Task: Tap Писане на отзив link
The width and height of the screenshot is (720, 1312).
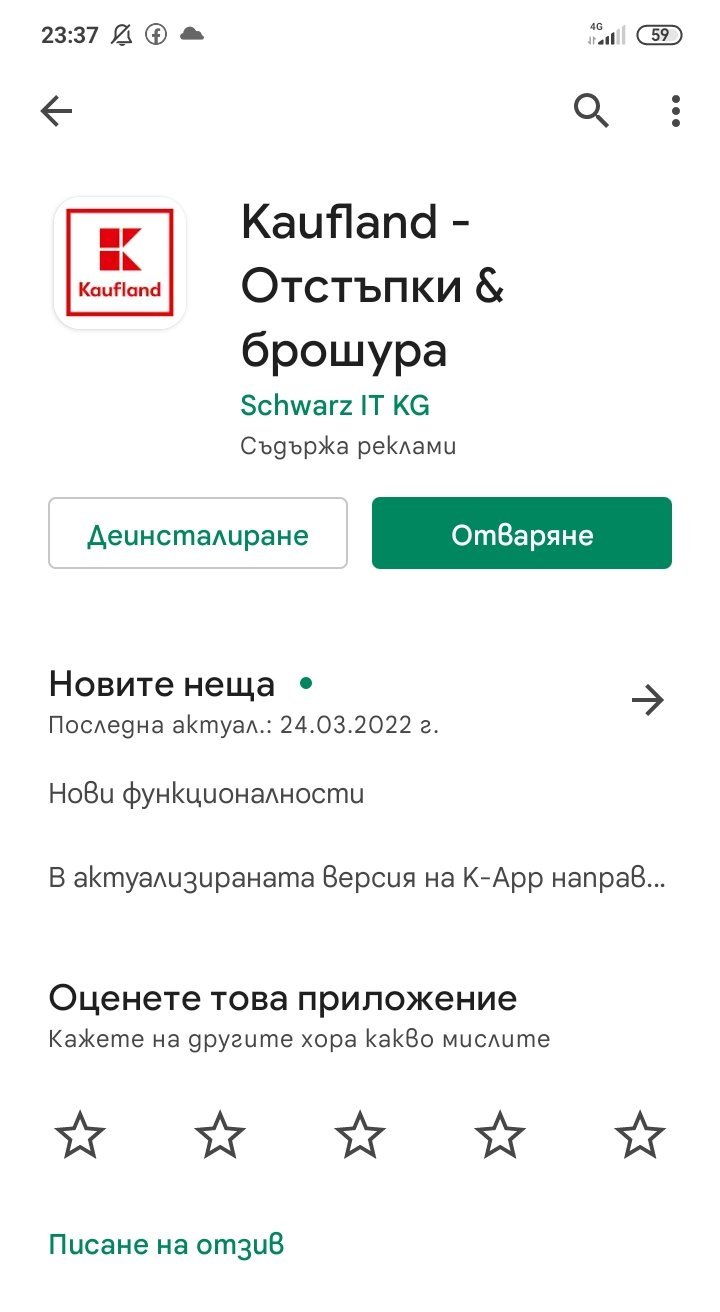Action: tap(166, 1244)
